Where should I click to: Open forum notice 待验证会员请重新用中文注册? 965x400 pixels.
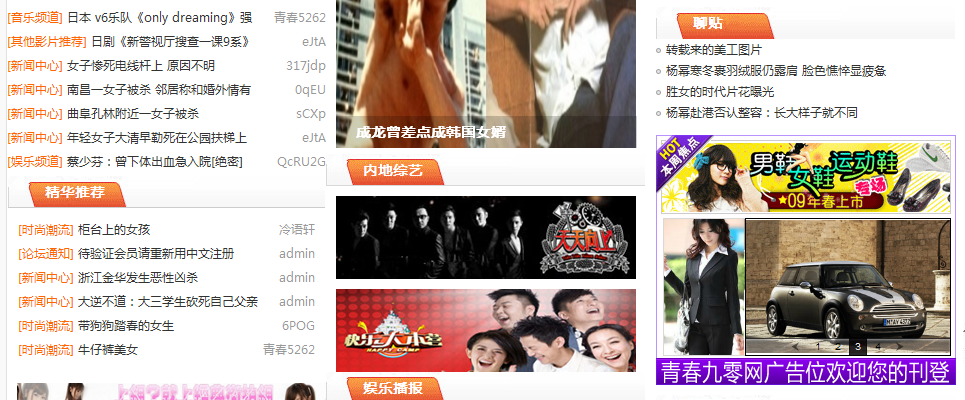[155, 254]
